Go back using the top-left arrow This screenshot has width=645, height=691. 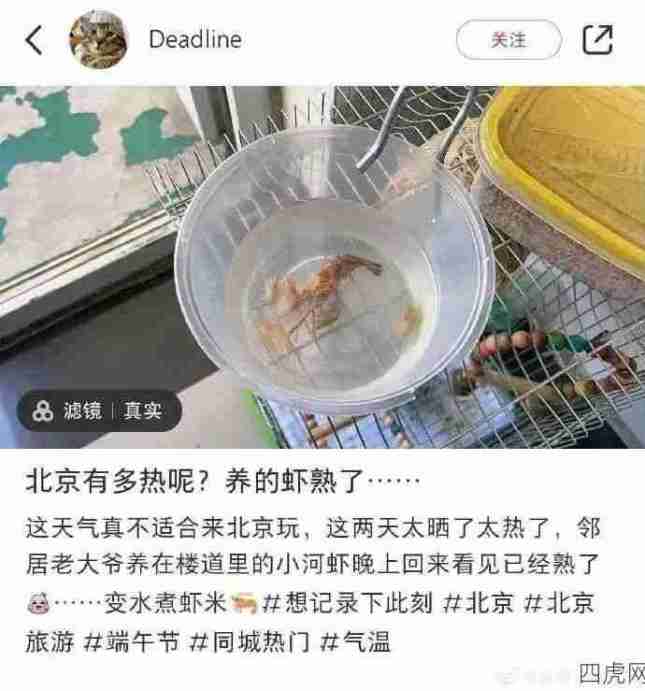click(x=35, y=40)
